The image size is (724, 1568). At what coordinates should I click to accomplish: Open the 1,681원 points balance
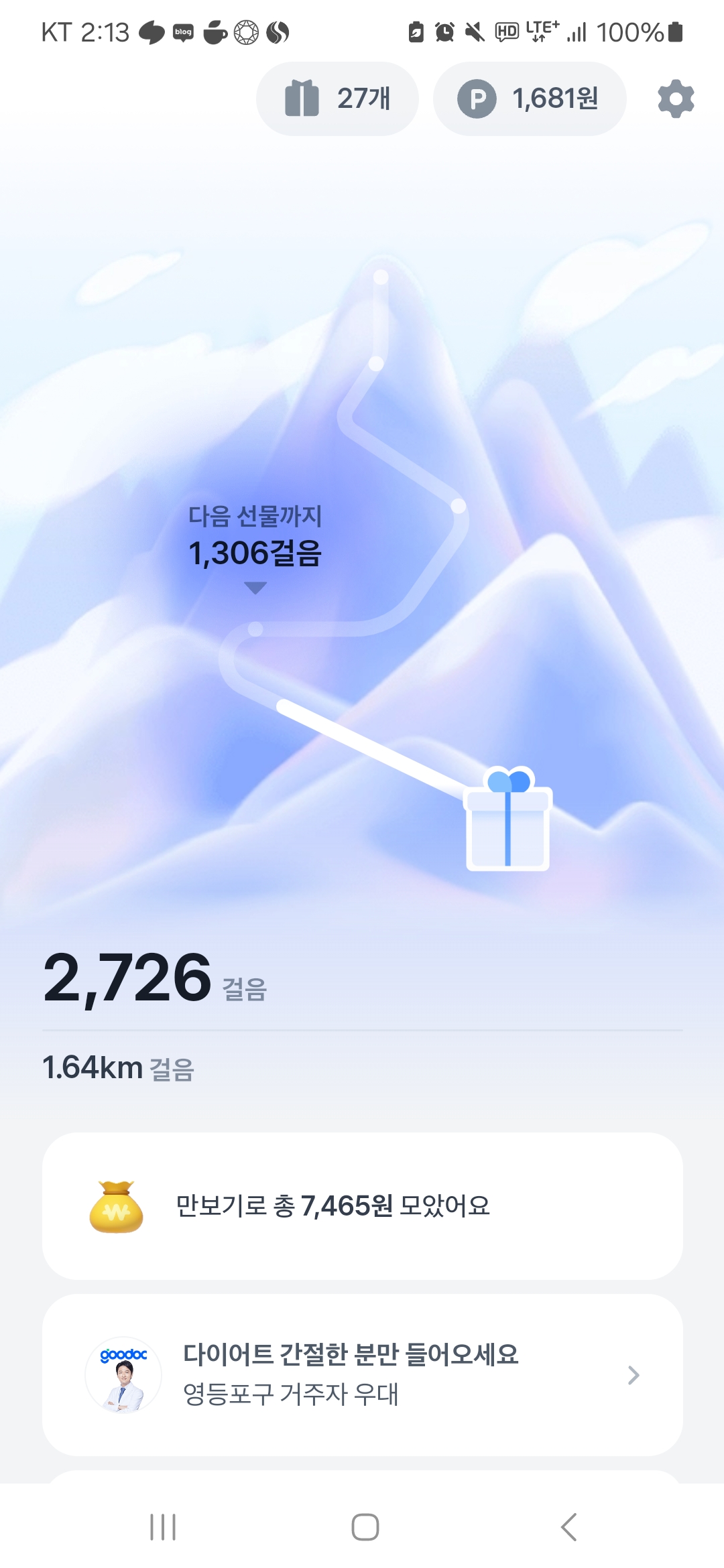530,99
